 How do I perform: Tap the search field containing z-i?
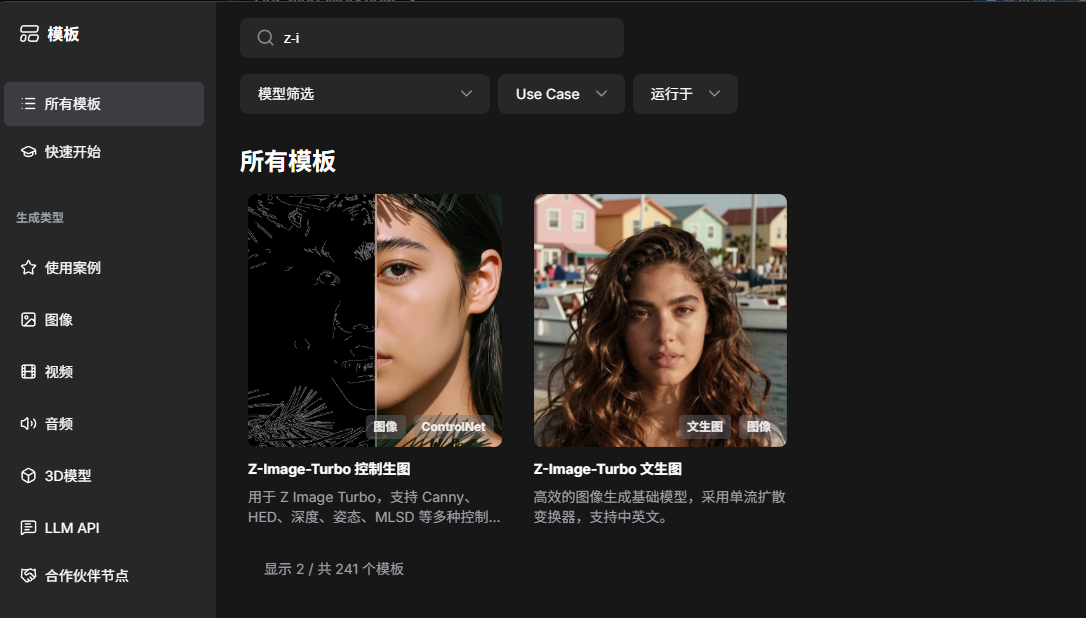coord(440,38)
